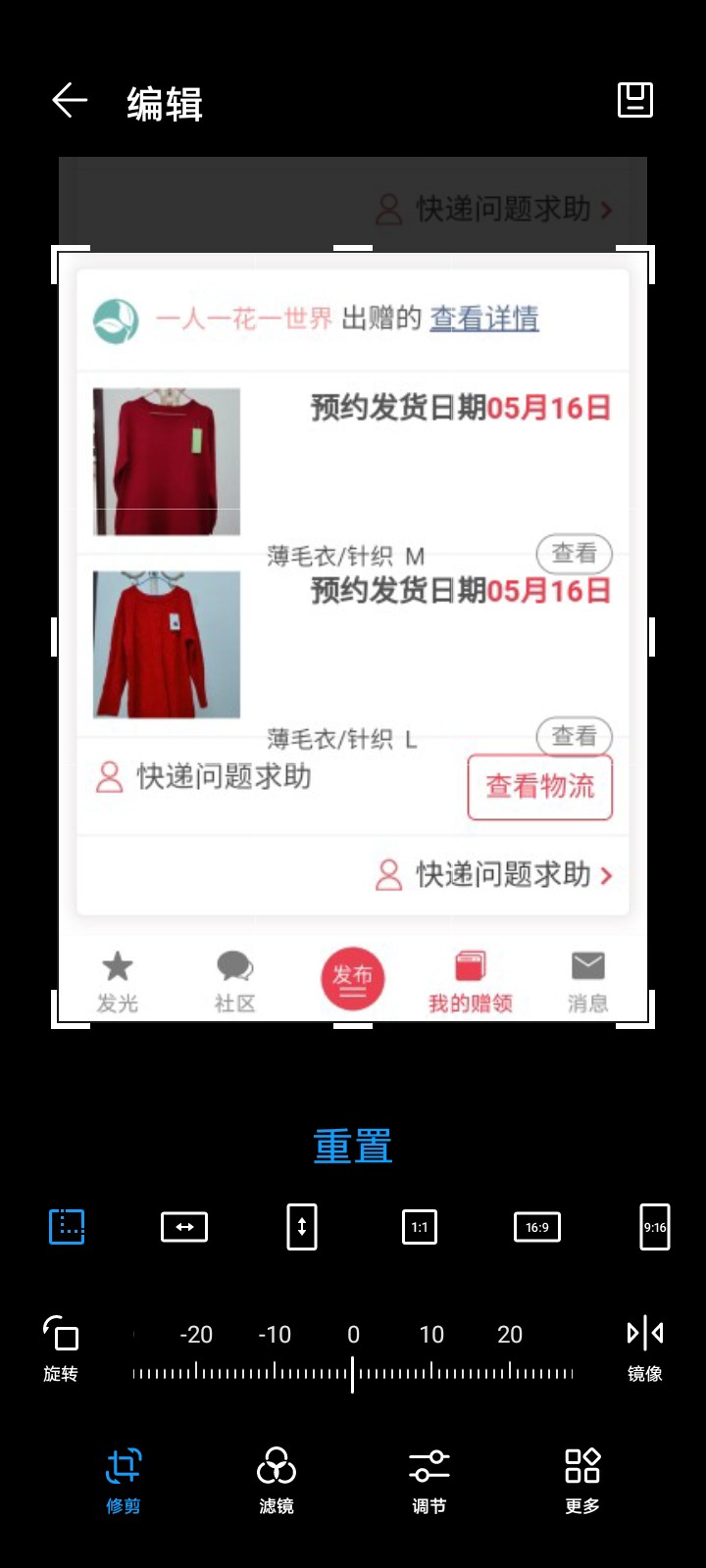Open the 调节 adjustments tab
The height and width of the screenshot is (1568, 706).
pyautogui.click(x=429, y=1480)
